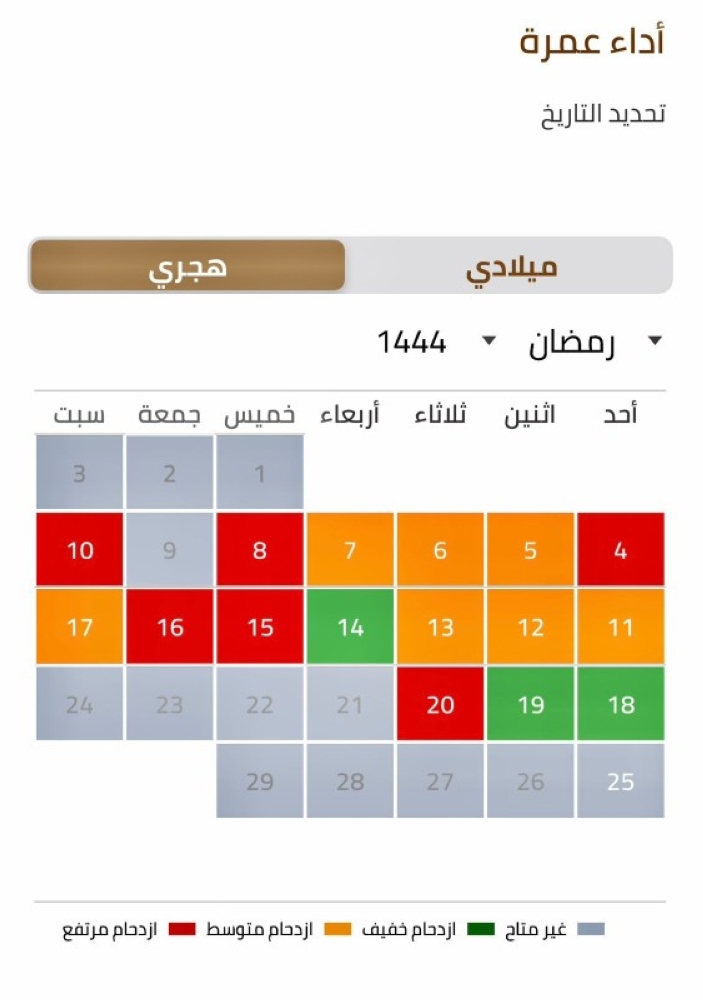The width and height of the screenshot is (703, 1000).
Task: Choose day 10 on the calendar
Action: coord(79,550)
